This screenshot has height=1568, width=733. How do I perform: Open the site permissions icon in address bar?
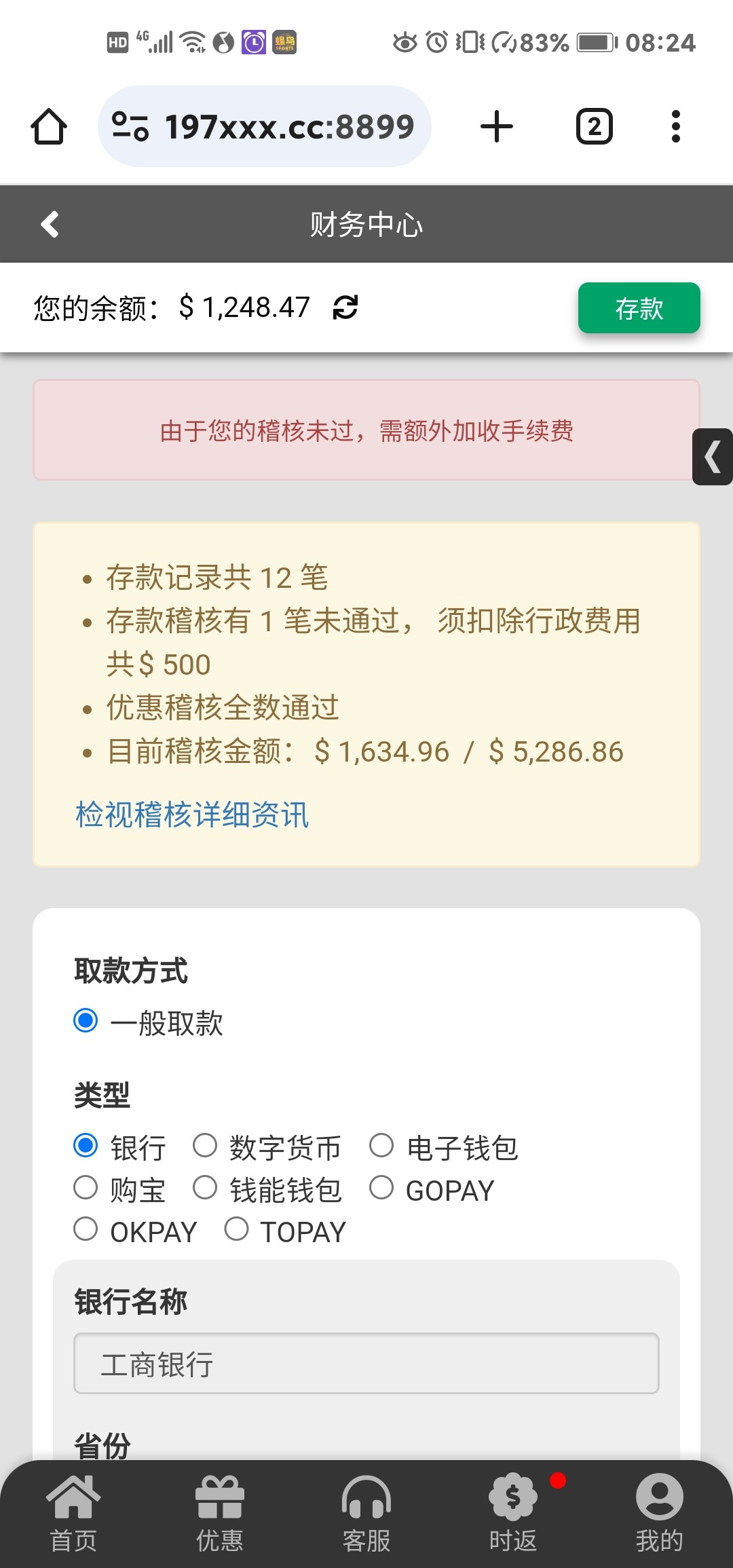[129, 126]
